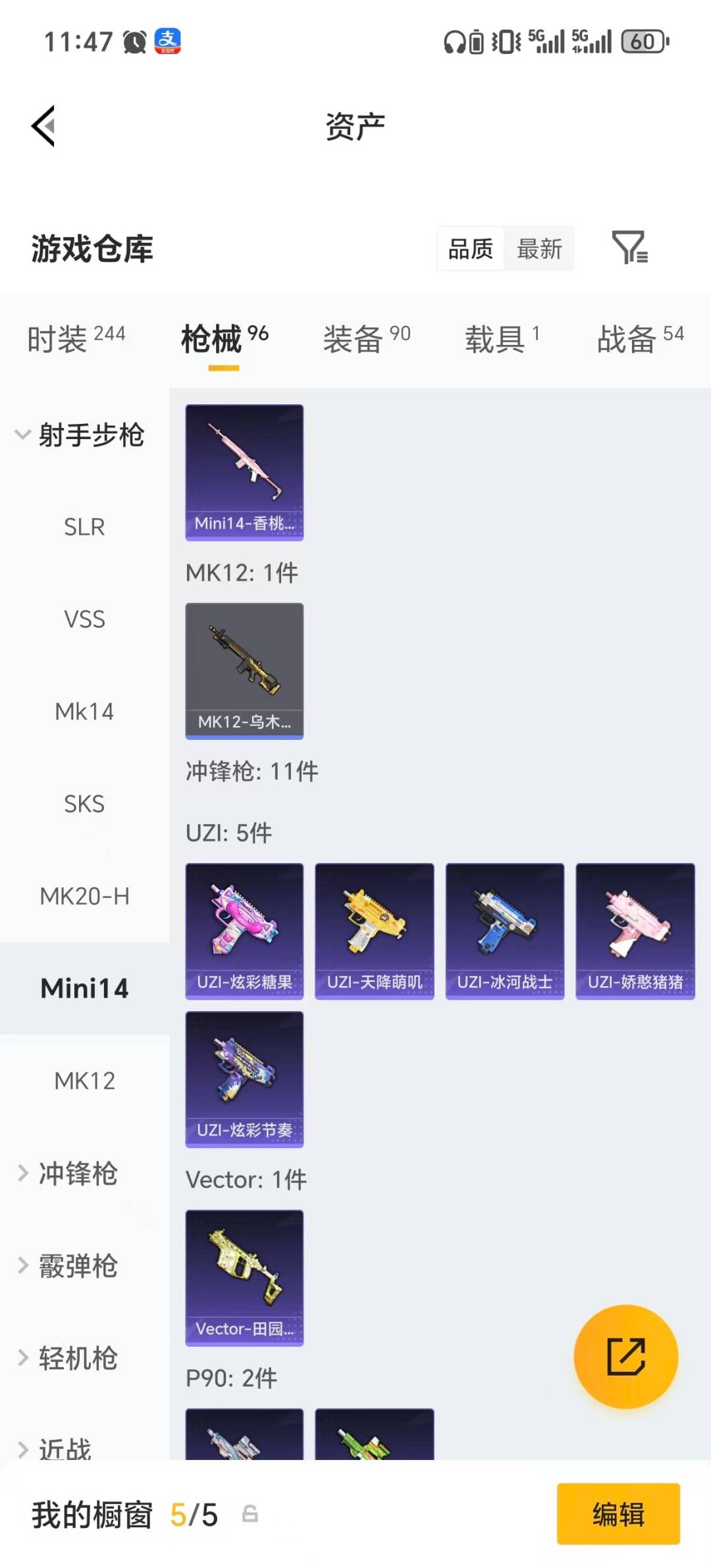Enable 品质 sorting mode
Viewport: 711px width, 1568px height.
pos(469,249)
